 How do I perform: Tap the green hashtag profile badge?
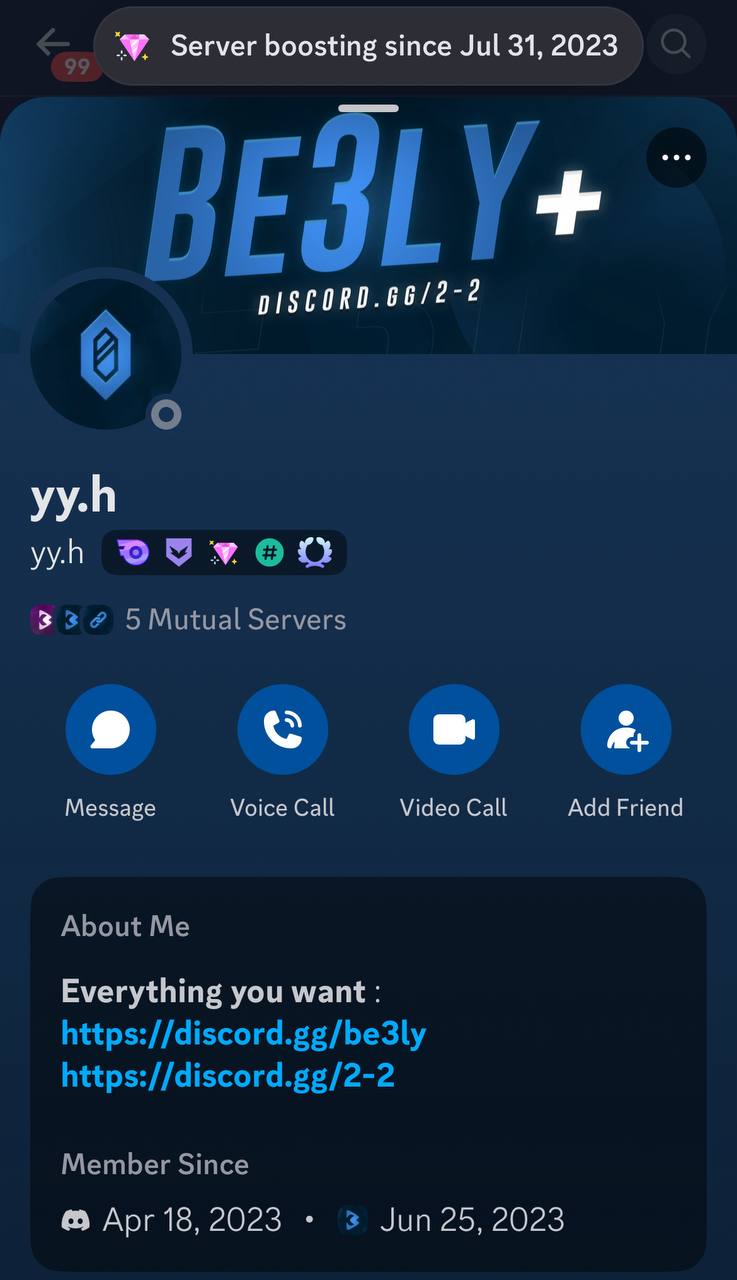[x=269, y=552]
